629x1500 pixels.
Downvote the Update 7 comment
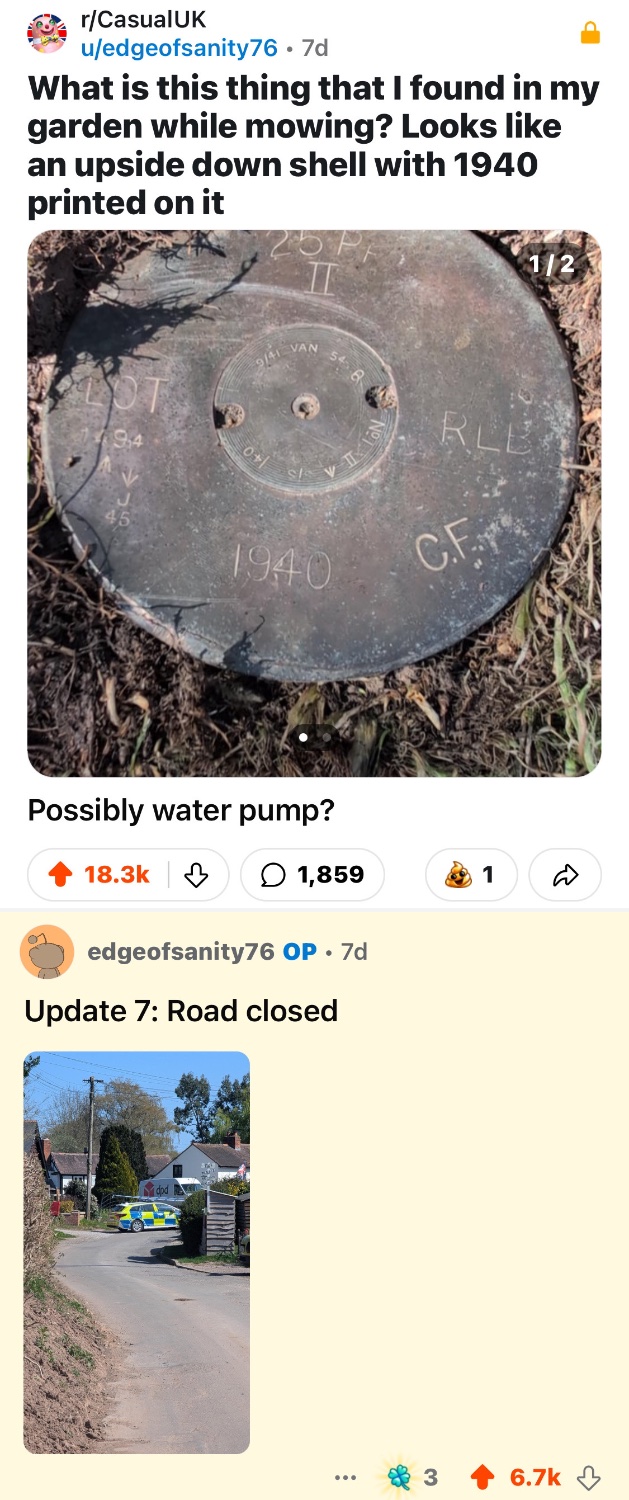point(590,1476)
